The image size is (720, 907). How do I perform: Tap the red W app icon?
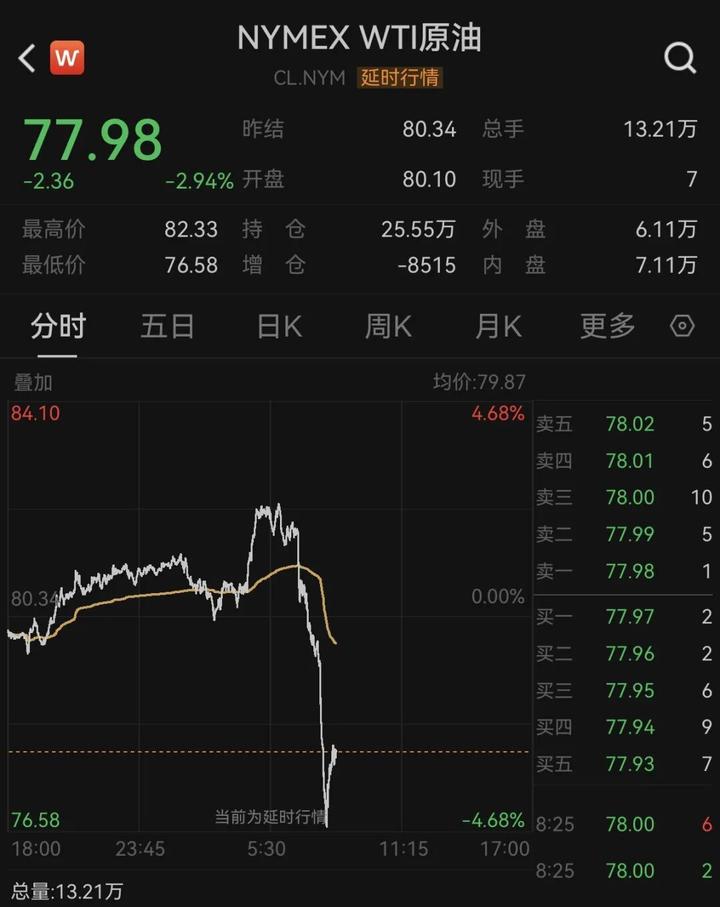(67, 58)
